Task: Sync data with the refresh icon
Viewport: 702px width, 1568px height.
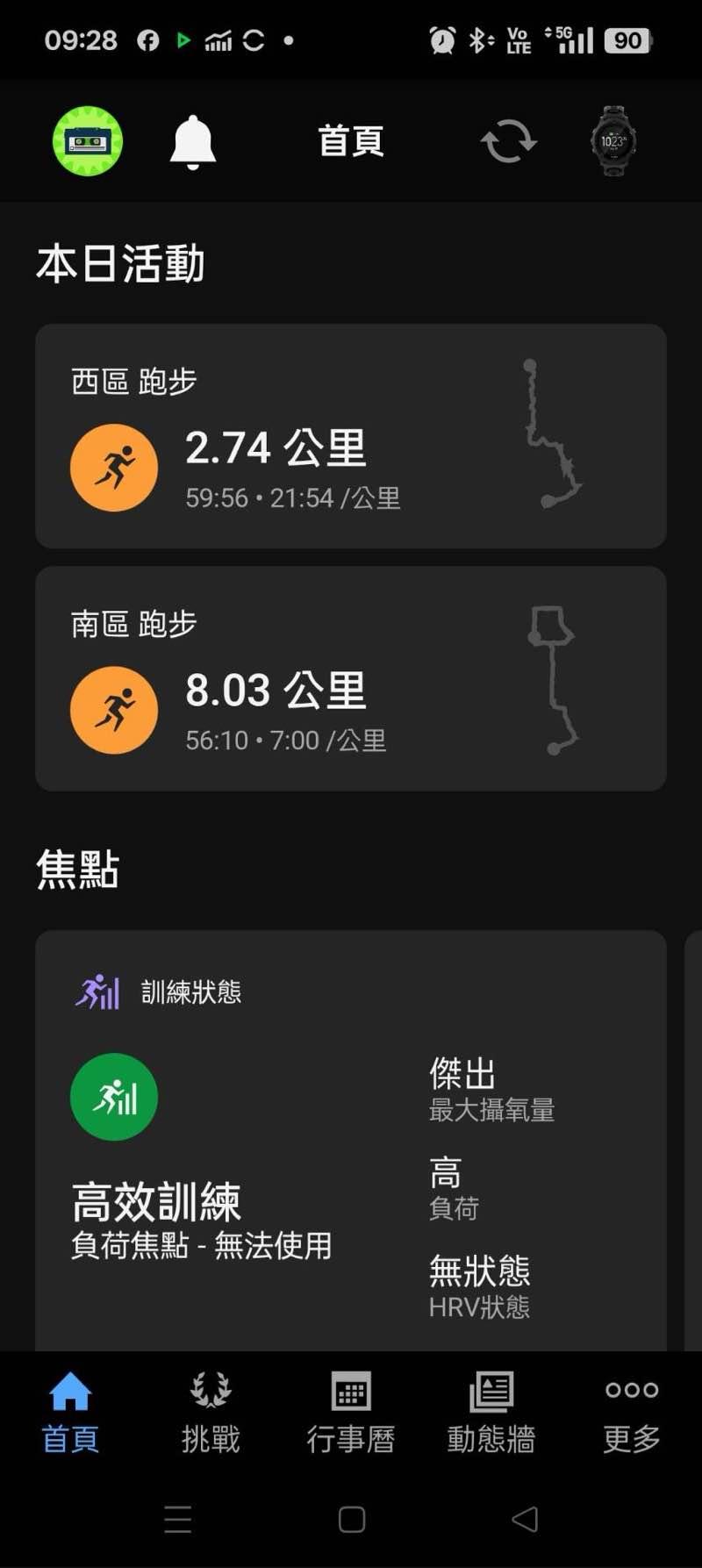Action: point(508,141)
